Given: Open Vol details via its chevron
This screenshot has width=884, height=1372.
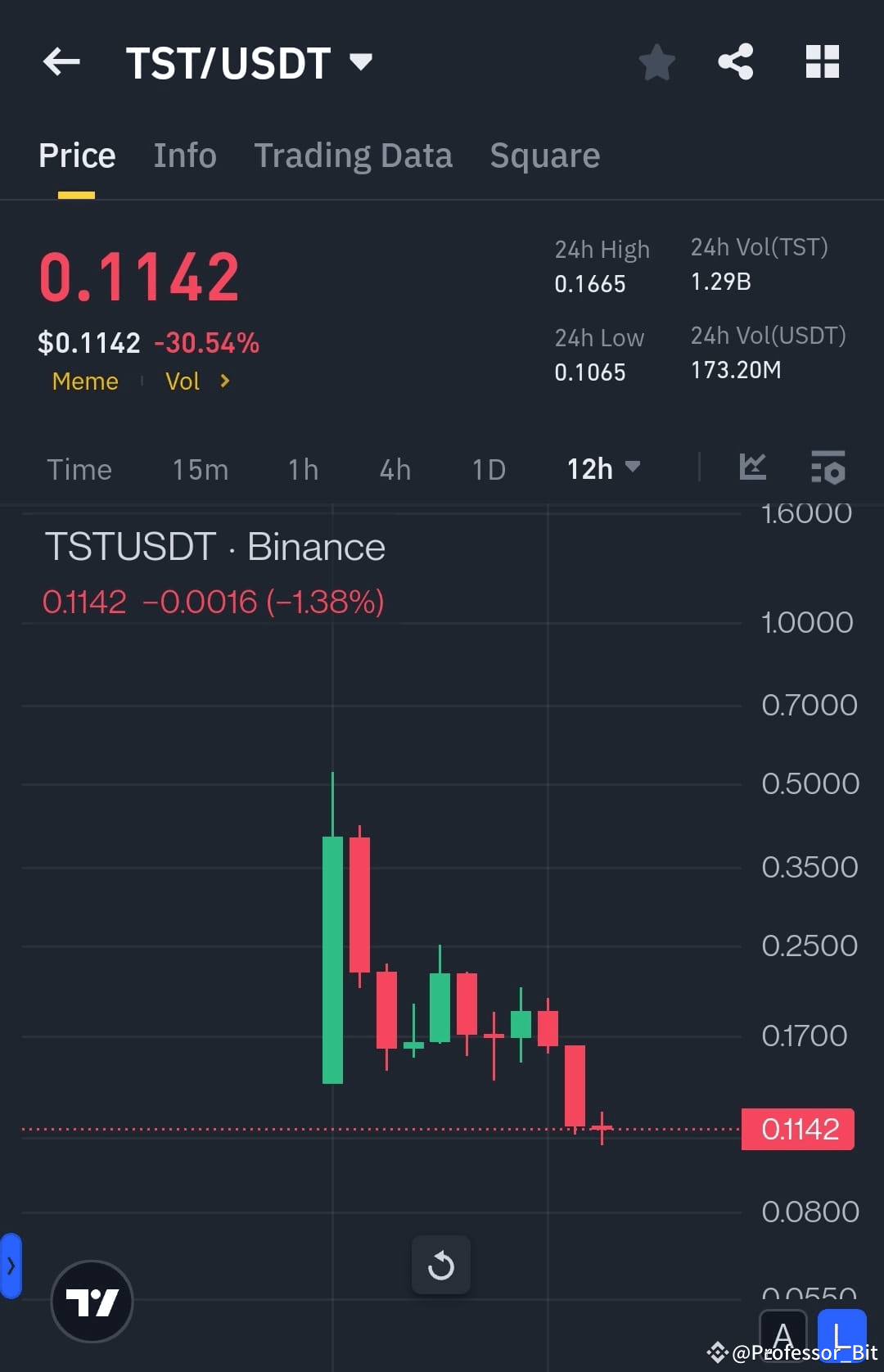Looking at the screenshot, I should pos(223,381).
